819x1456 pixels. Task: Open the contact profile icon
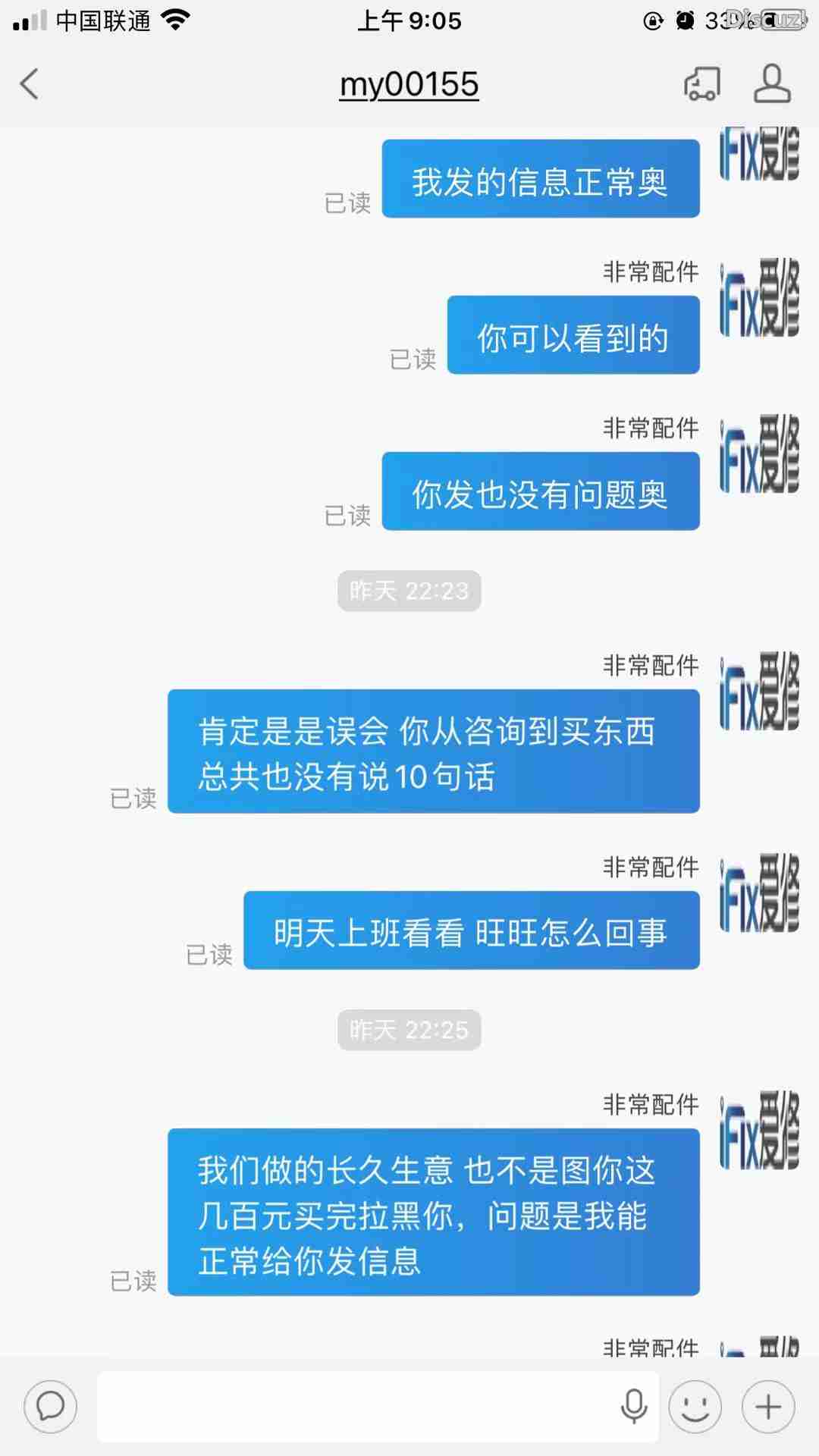click(772, 84)
